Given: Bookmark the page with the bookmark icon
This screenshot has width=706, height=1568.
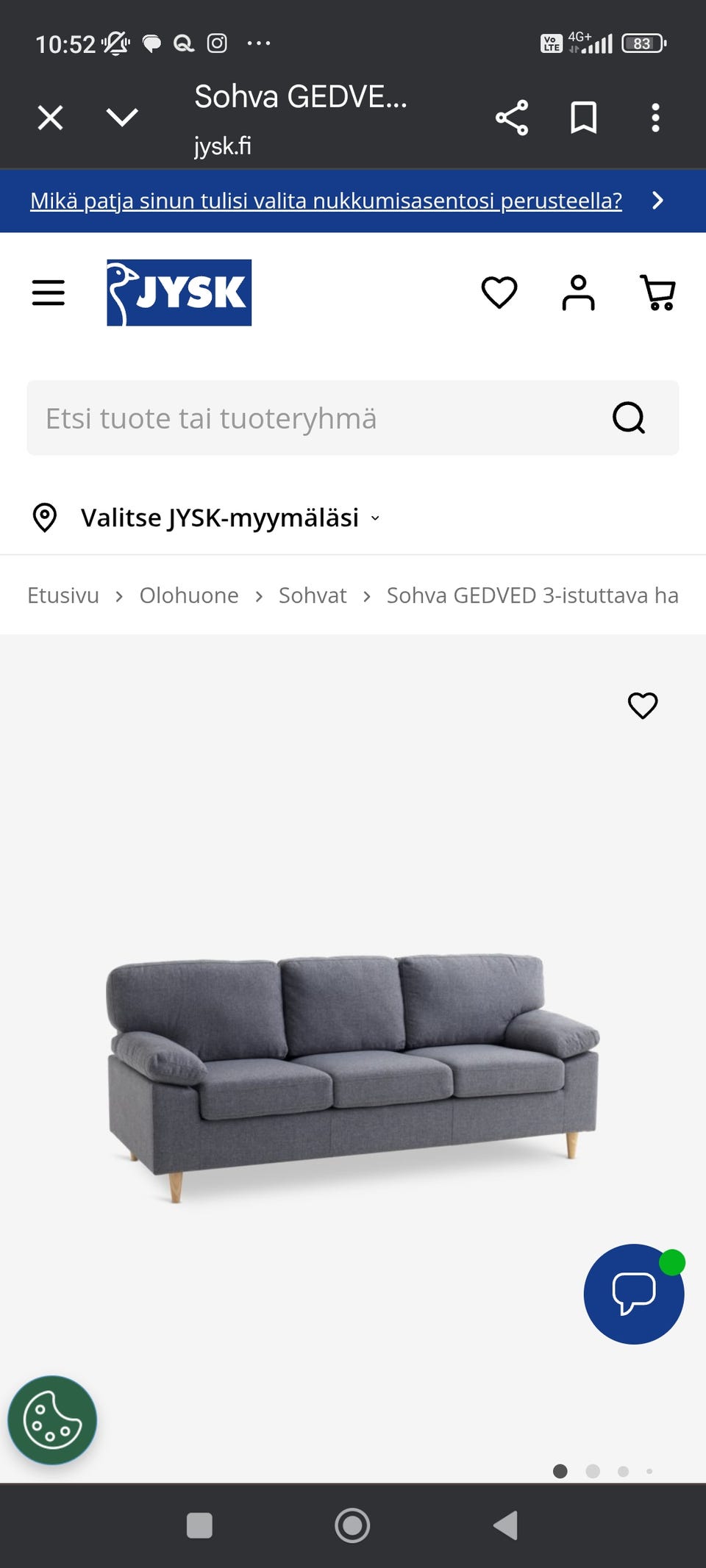Looking at the screenshot, I should tap(582, 115).
